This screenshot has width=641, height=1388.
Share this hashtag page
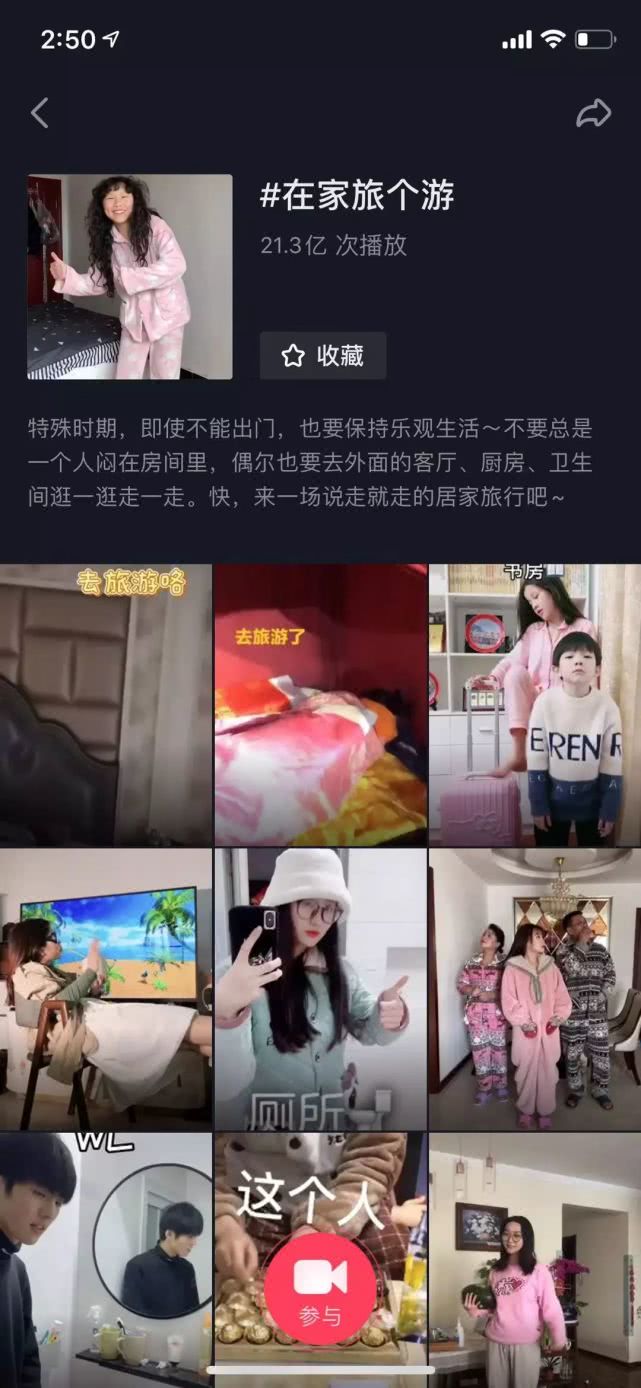[593, 113]
